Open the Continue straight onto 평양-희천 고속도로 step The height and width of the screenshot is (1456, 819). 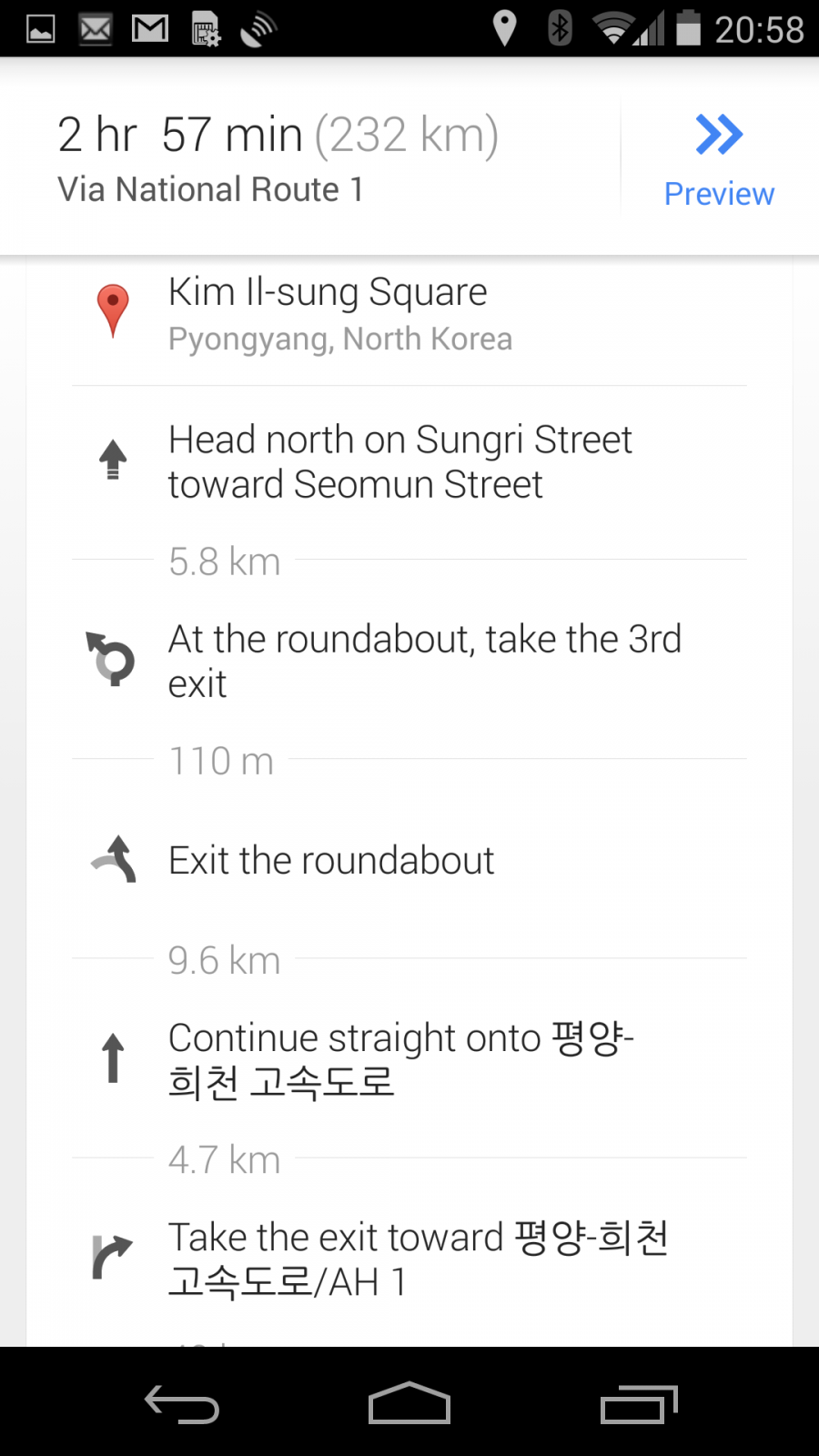[x=400, y=1060]
